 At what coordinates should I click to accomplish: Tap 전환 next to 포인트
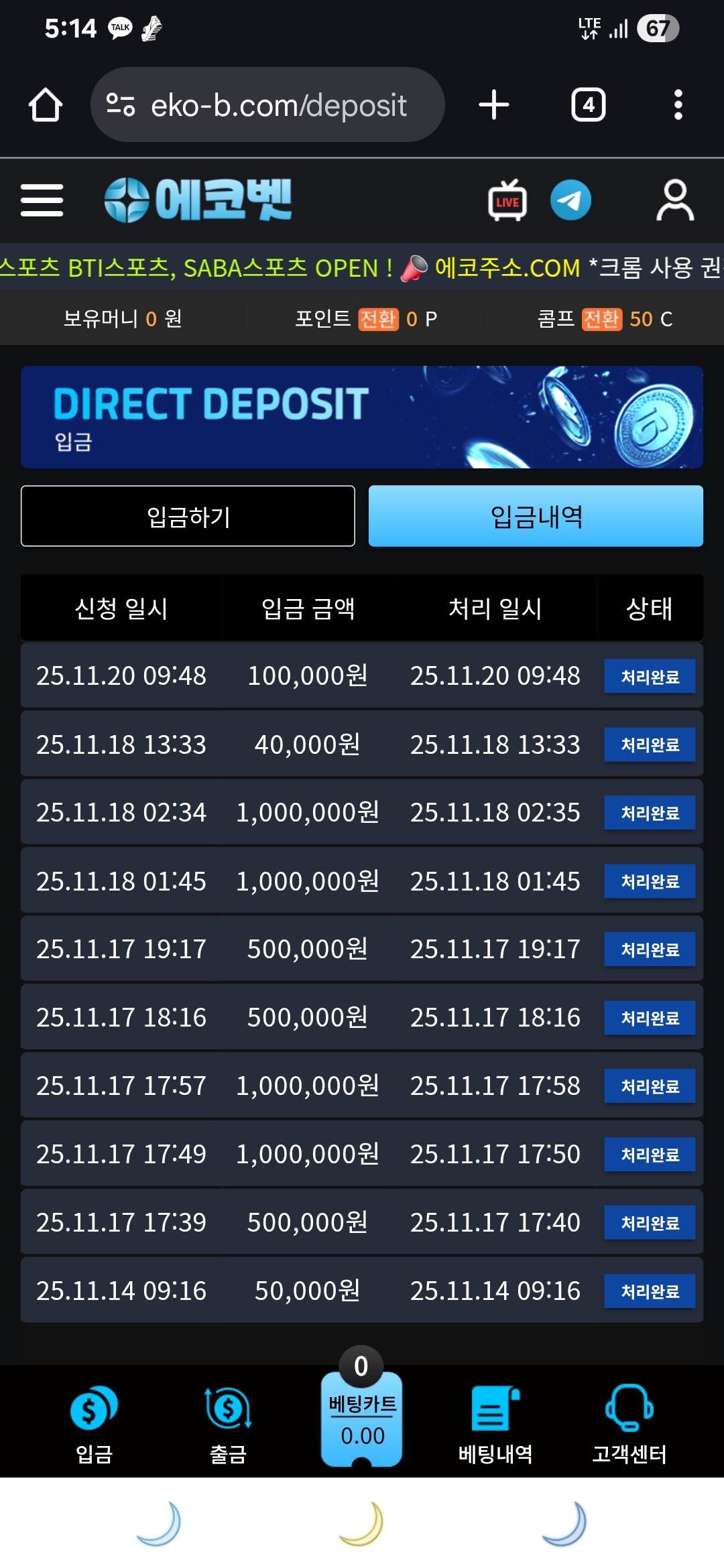(x=378, y=319)
